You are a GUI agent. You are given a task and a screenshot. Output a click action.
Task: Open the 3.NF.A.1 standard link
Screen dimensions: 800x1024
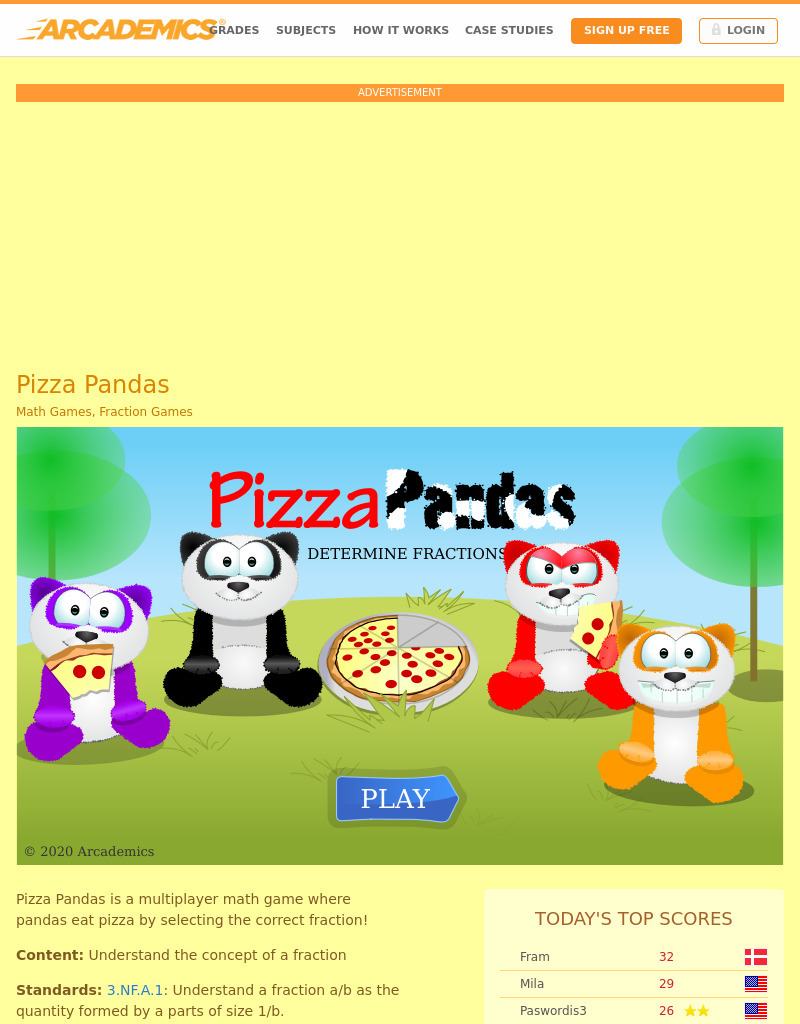(135, 990)
